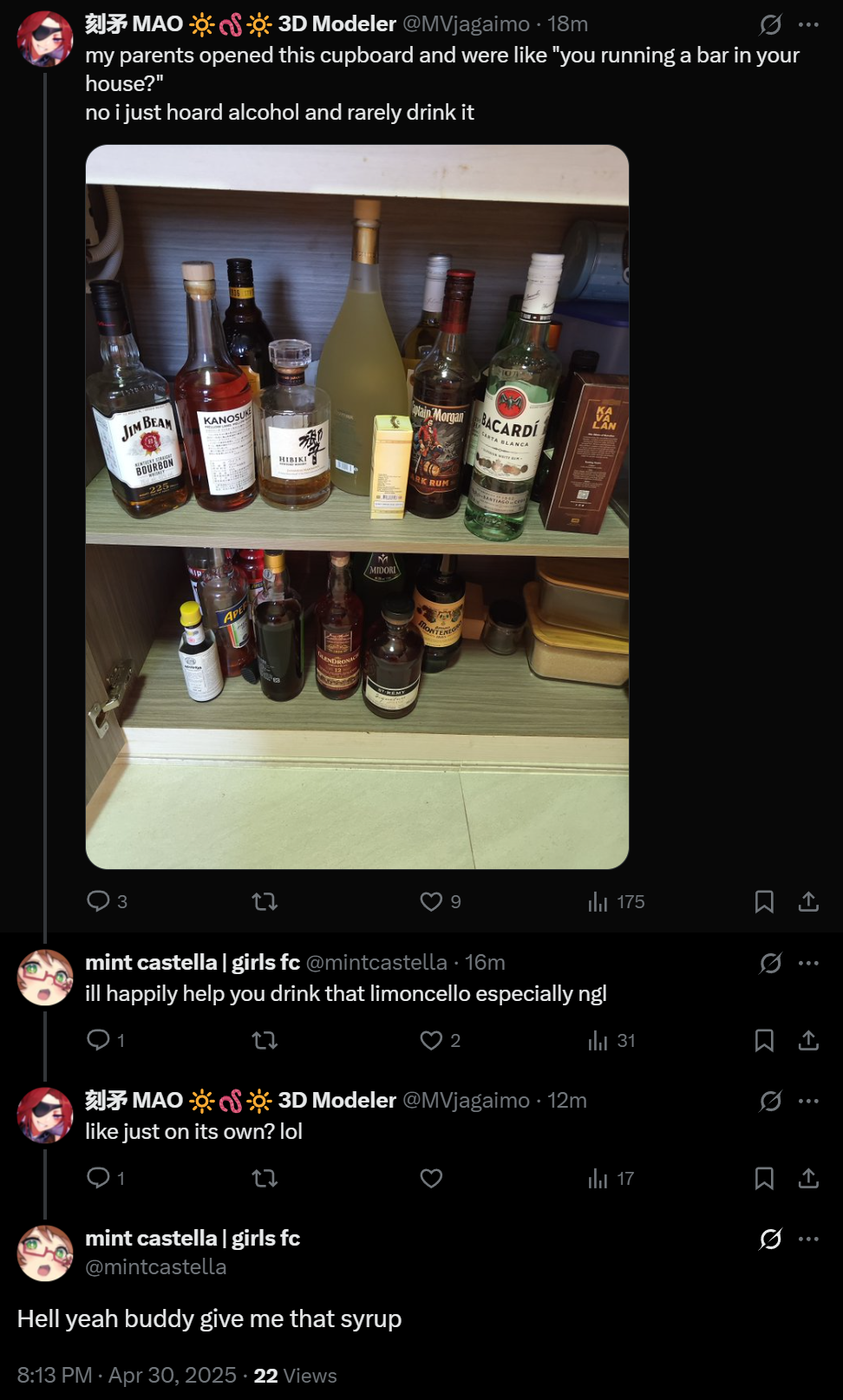Open overflow menu on MAO's cupboard post
The width and height of the screenshot is (843, 1400).
click(x=808, y=24)
